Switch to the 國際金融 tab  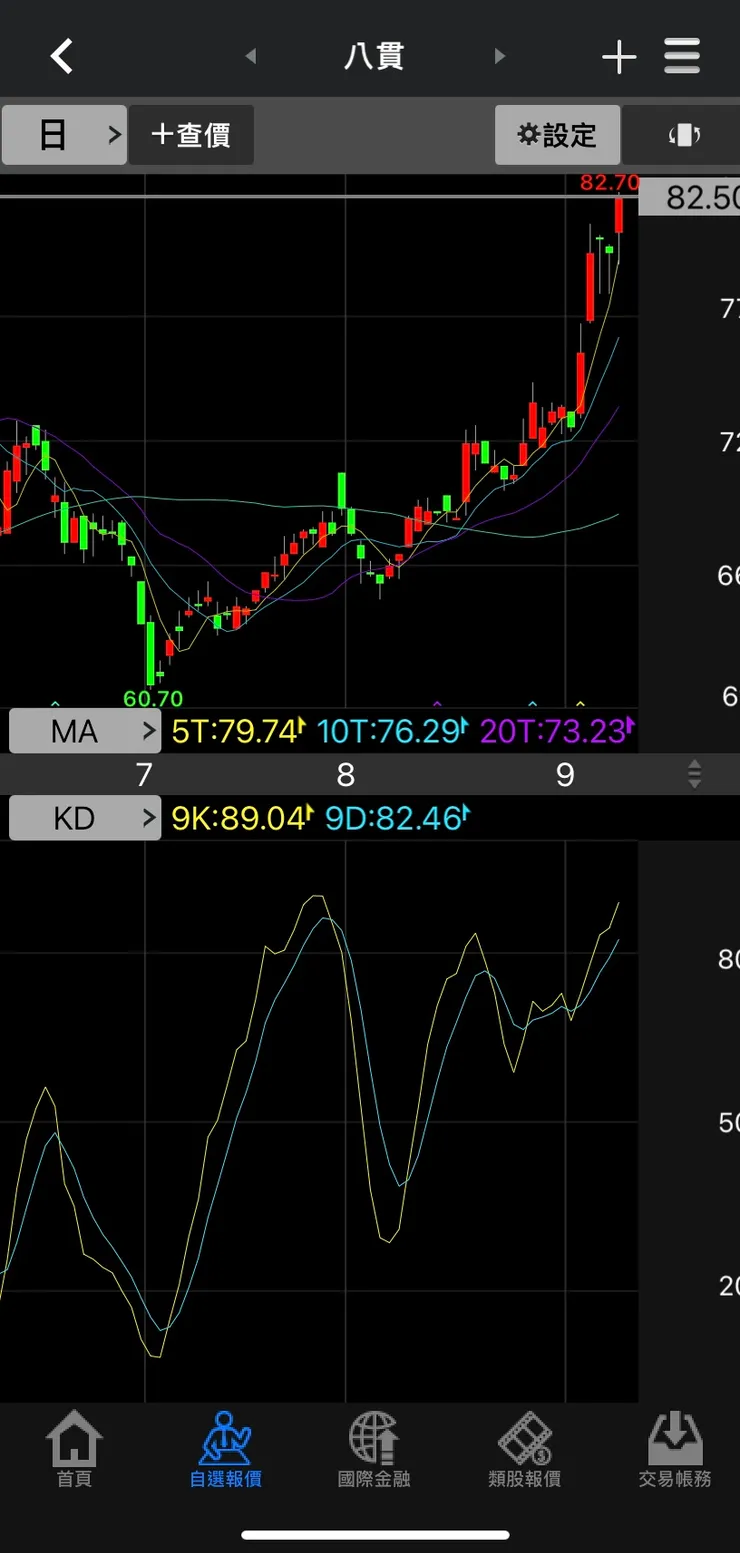[374, 1450]
